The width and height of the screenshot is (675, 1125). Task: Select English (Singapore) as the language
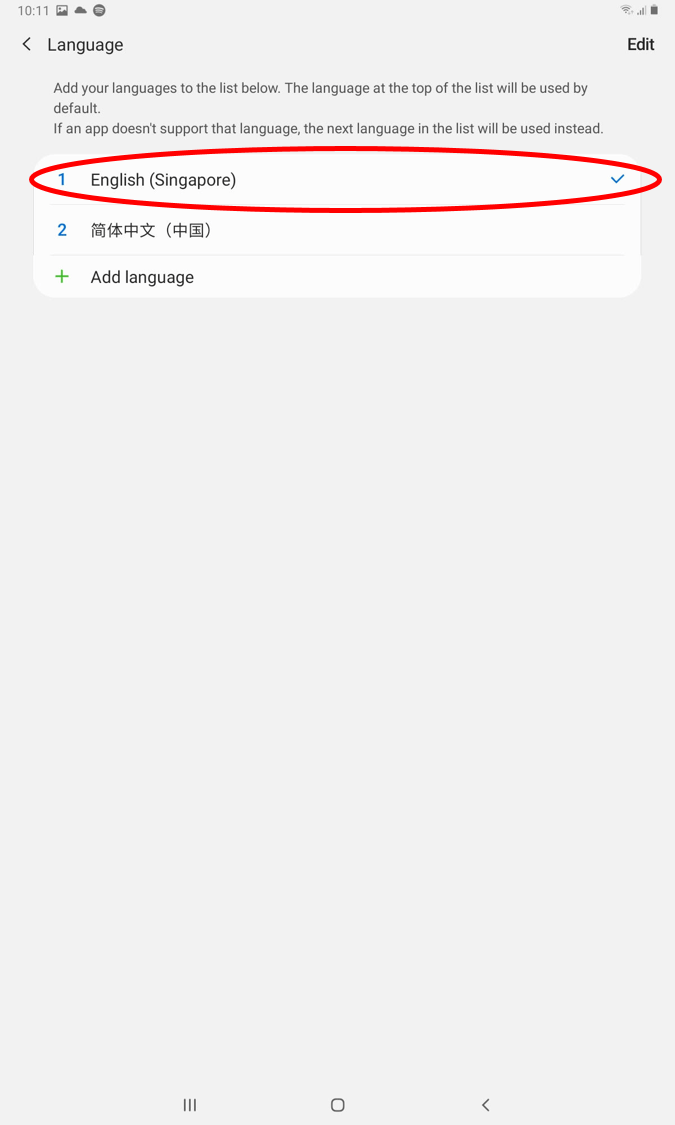tap(163, 180)
